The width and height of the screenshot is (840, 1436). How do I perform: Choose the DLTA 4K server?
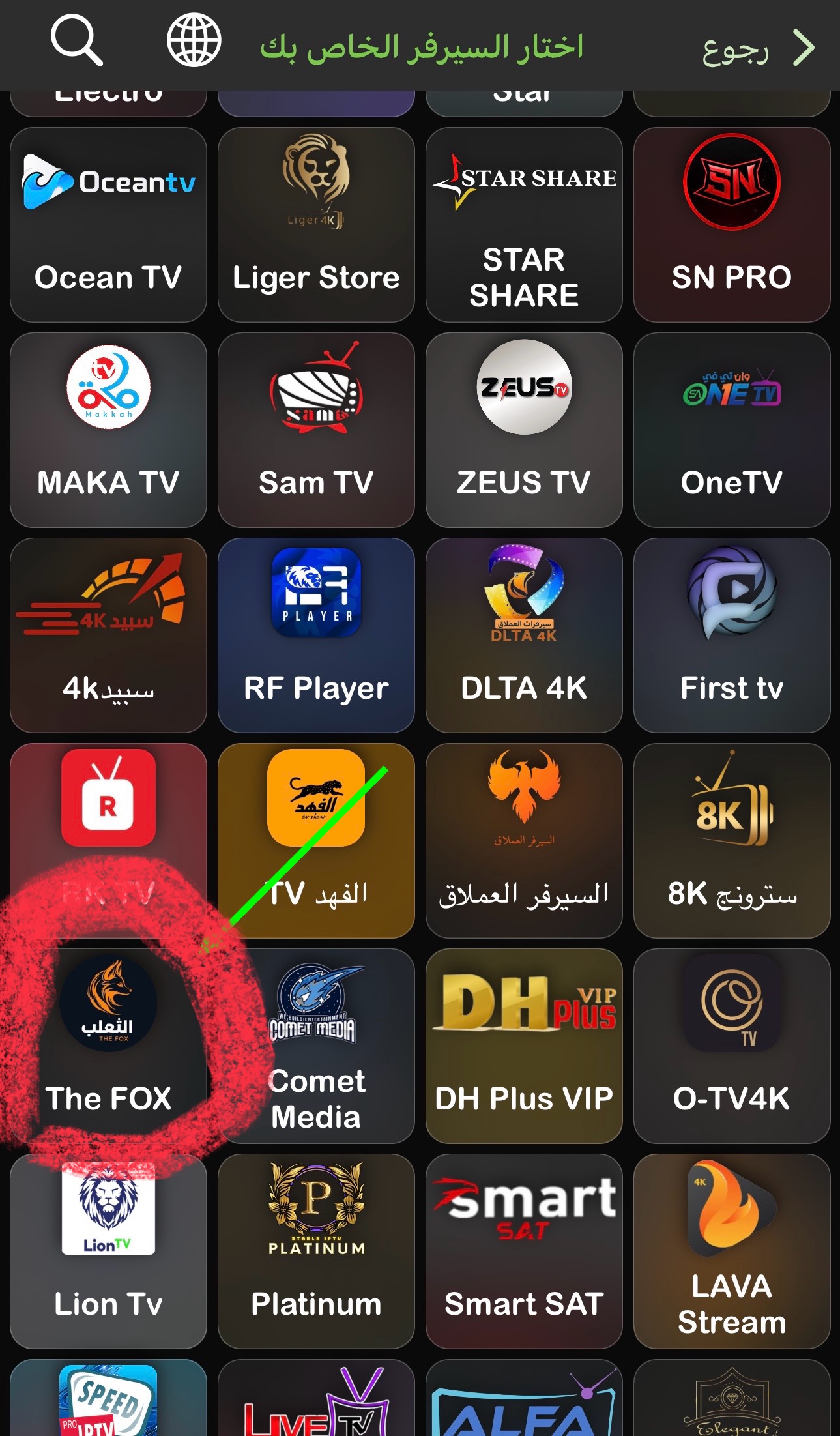524,636
